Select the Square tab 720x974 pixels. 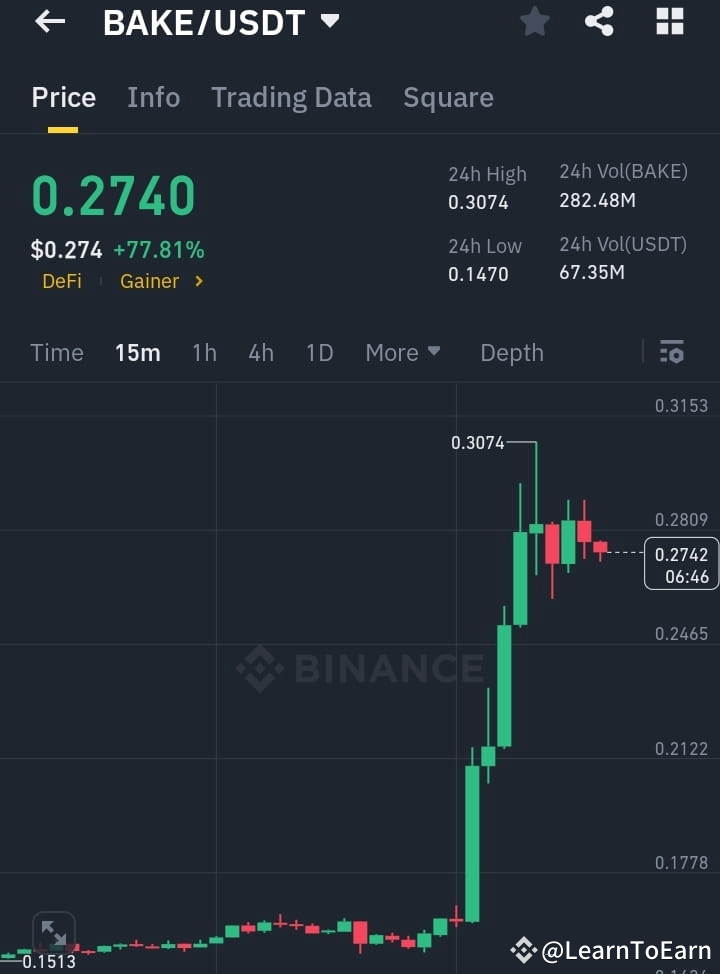point(448,97)
